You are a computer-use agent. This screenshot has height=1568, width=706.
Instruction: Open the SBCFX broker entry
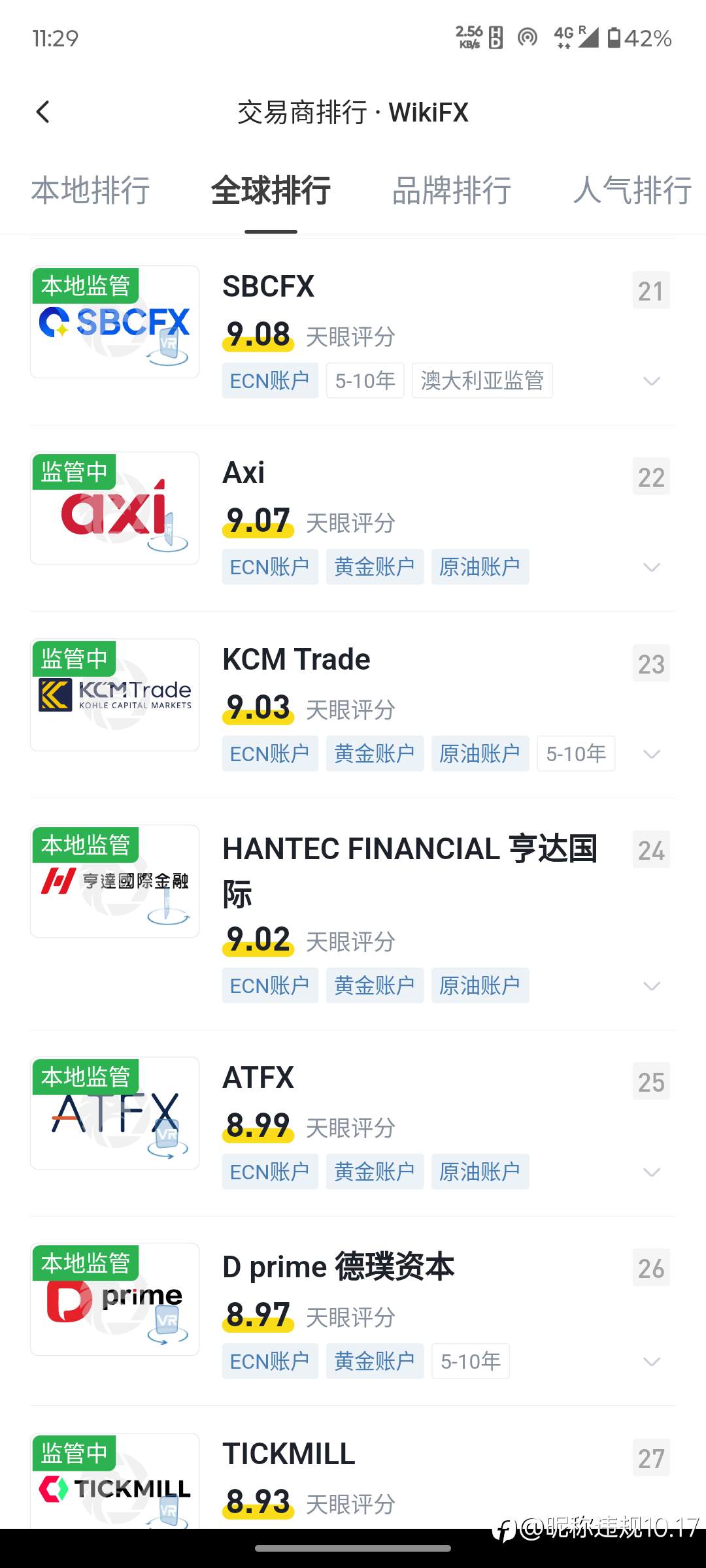pyautogui.click(x=353, y=332)
